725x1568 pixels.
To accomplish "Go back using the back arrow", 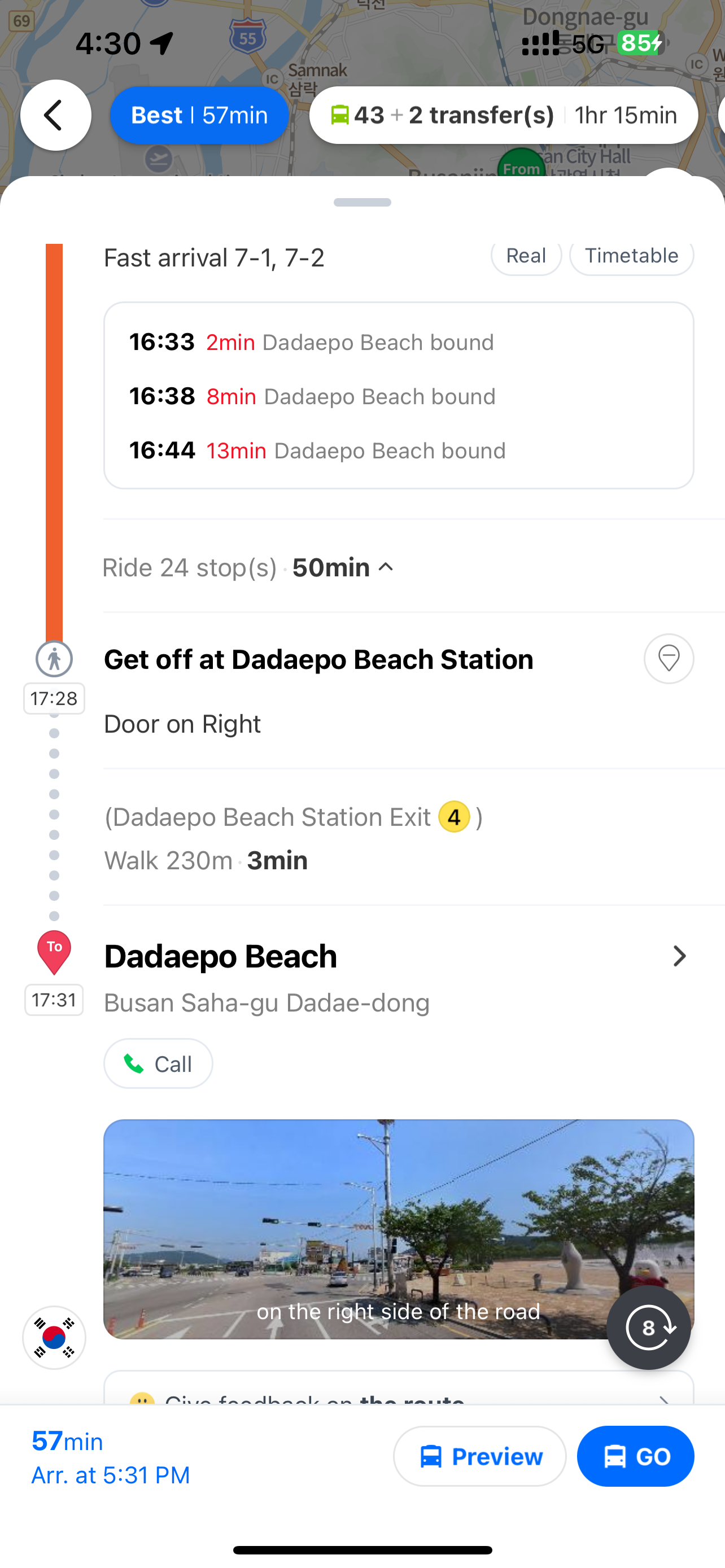I will [x=55, y=115].
